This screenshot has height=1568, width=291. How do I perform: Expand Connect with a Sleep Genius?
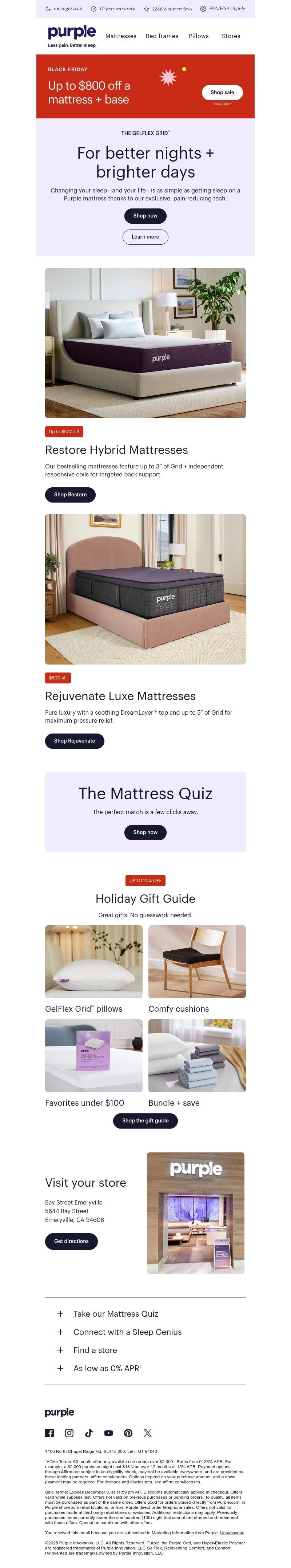(x=127, y=1332)
